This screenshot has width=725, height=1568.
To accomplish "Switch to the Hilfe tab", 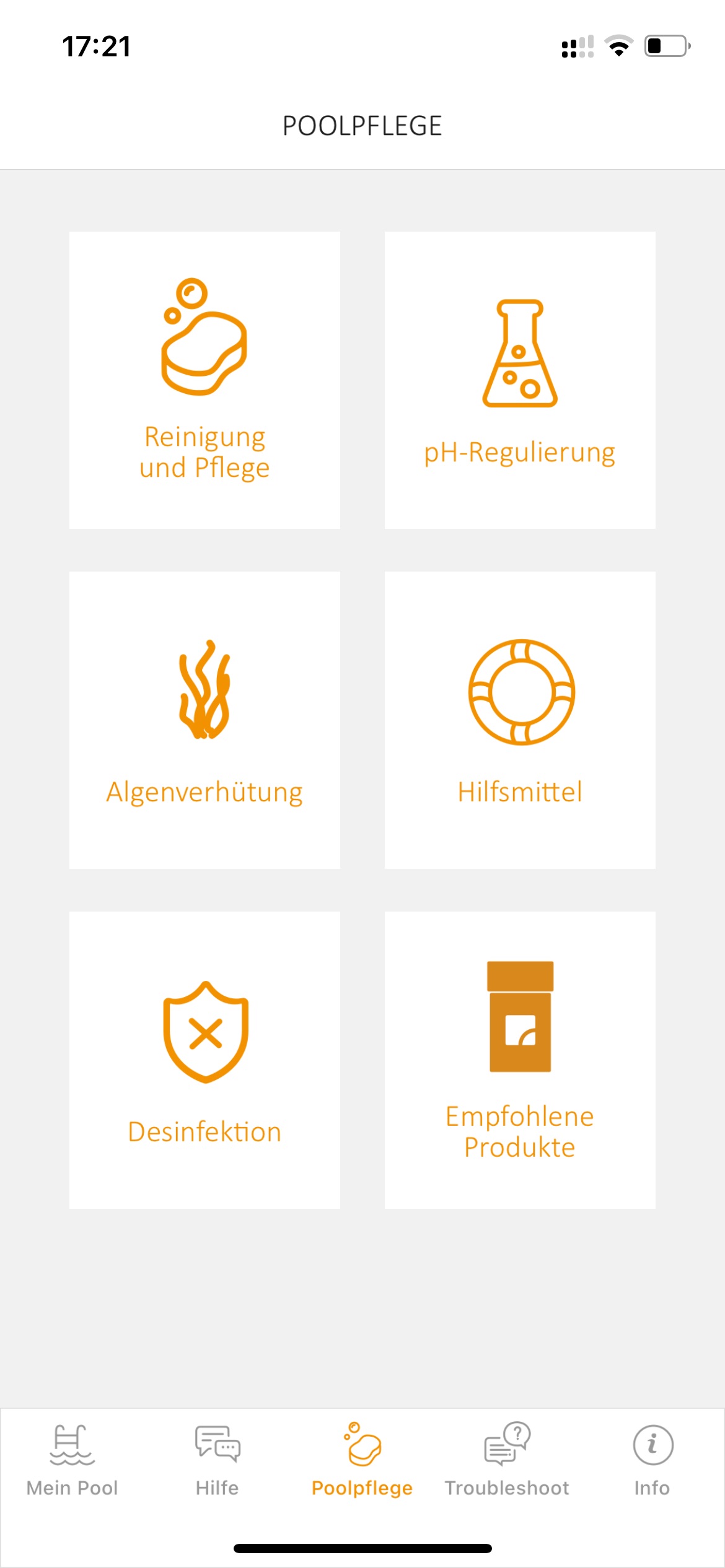I will [217, 1459].
